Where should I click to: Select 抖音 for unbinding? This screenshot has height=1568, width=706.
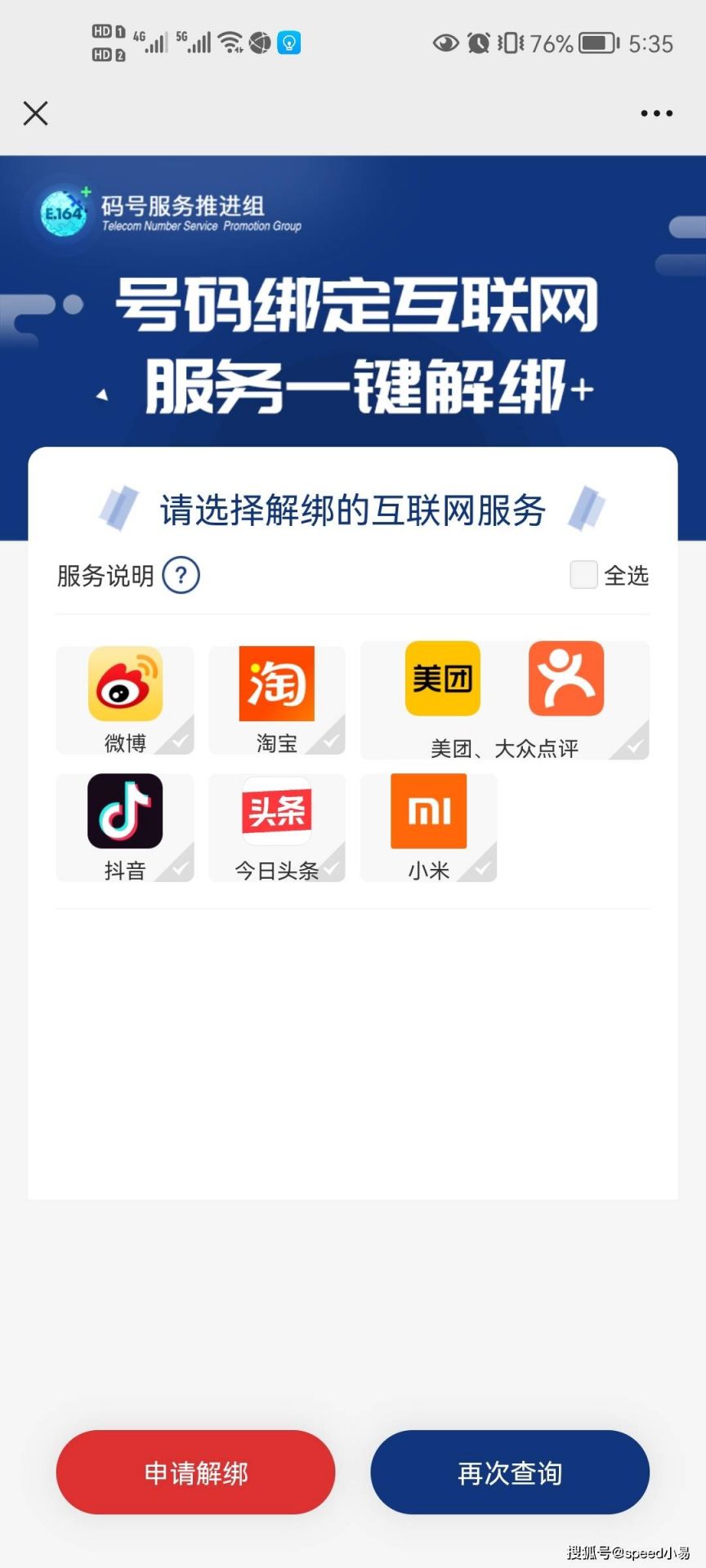tap(125, 827)
